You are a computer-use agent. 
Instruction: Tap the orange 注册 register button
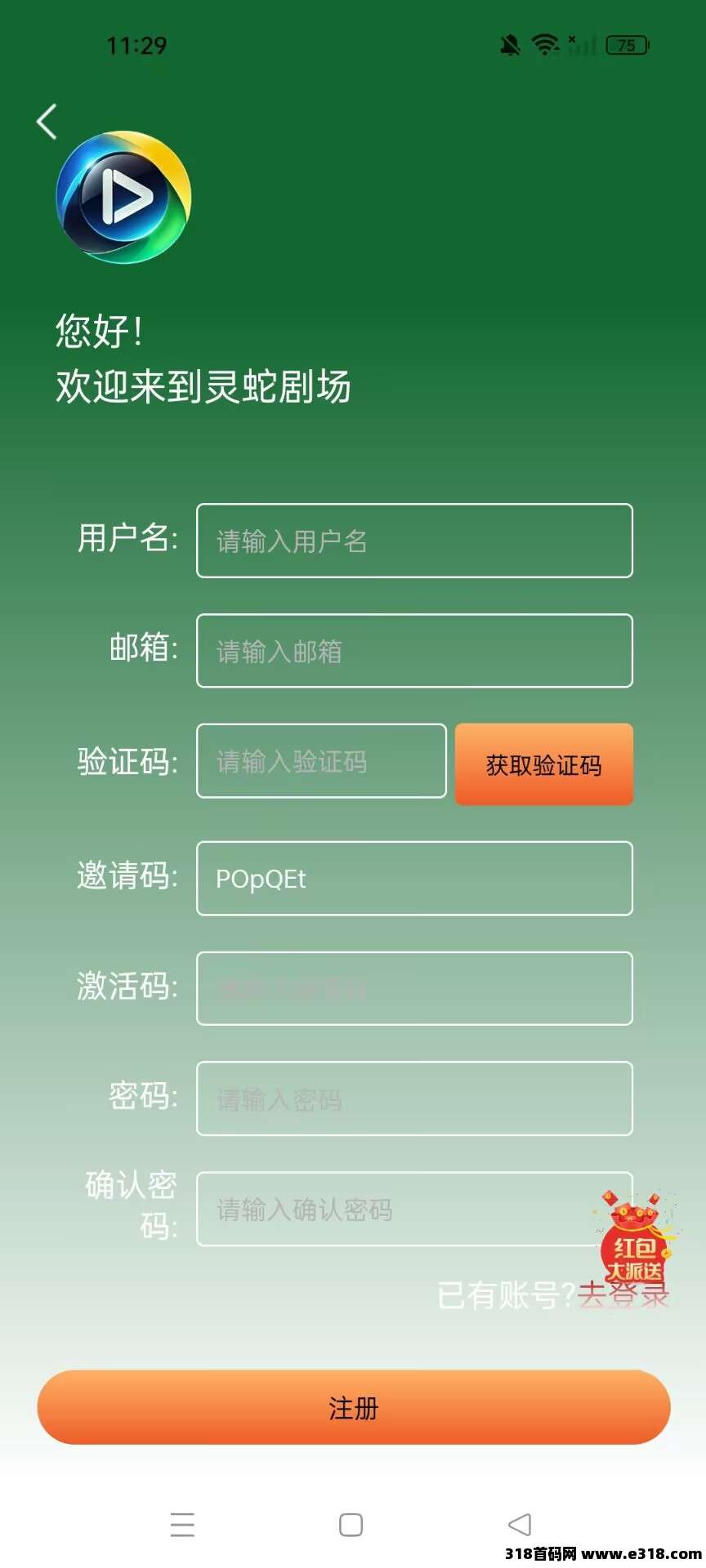pos(353,1408)
